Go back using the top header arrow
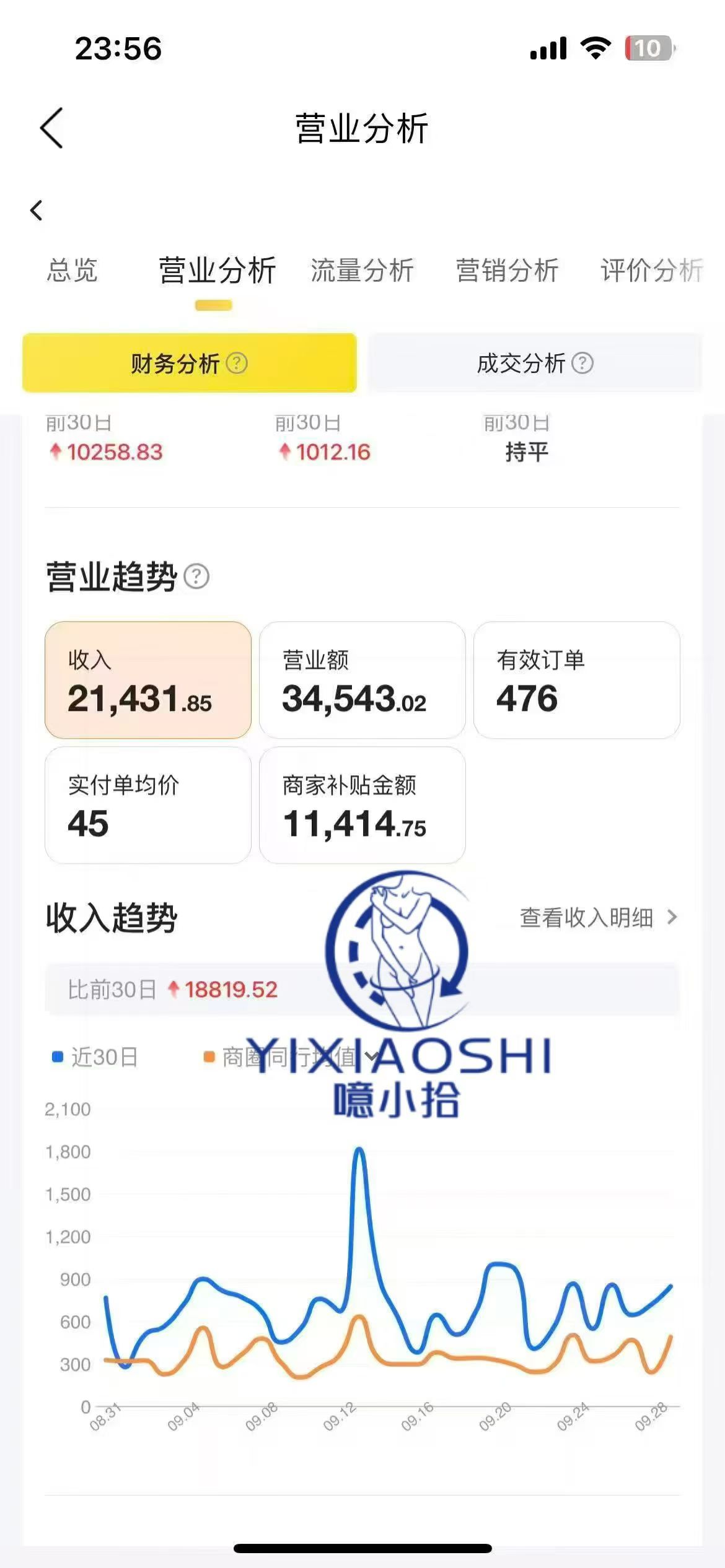The height and width of the screenshot is (1568, 725). [x=51, y=128]
